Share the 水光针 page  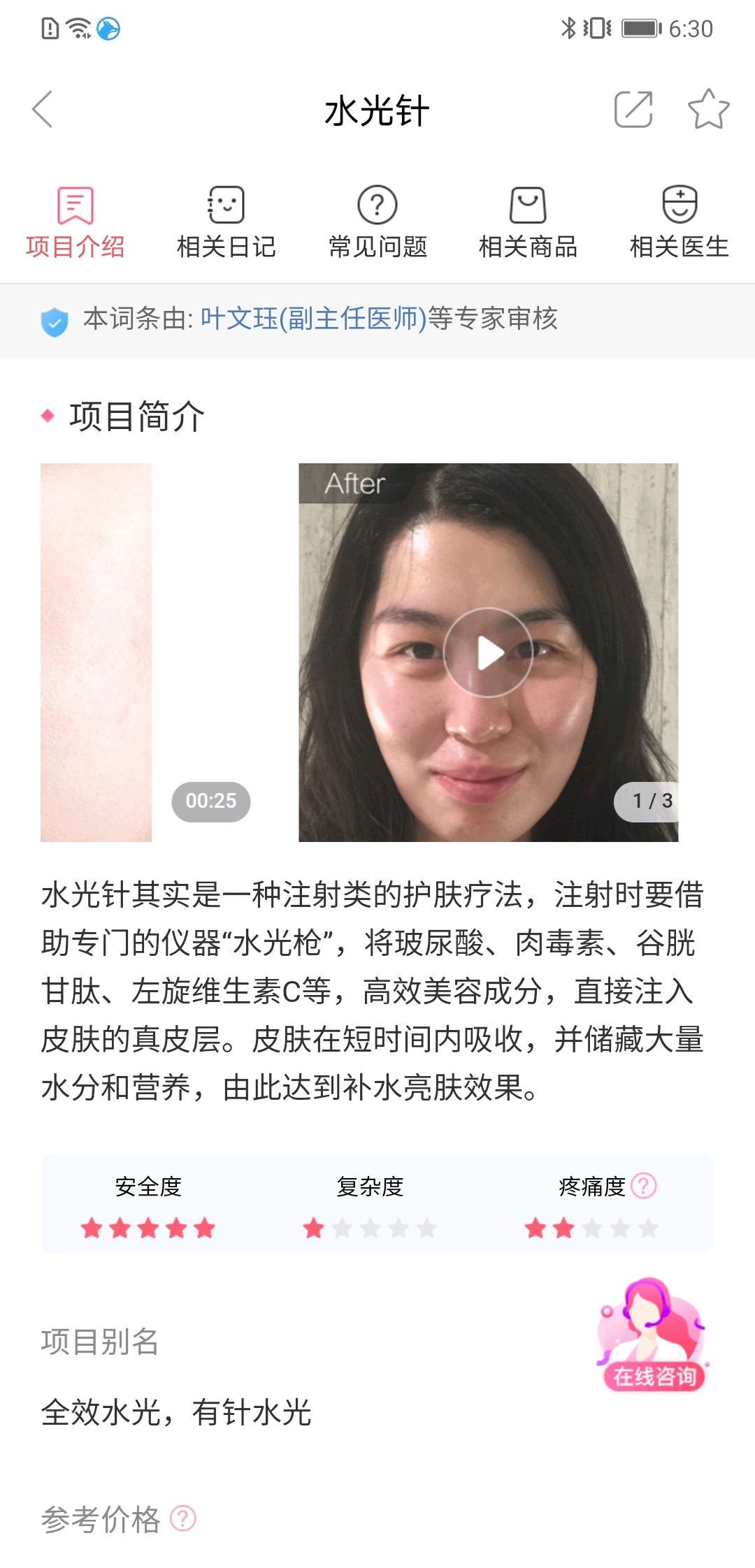[x=633, y=110]
